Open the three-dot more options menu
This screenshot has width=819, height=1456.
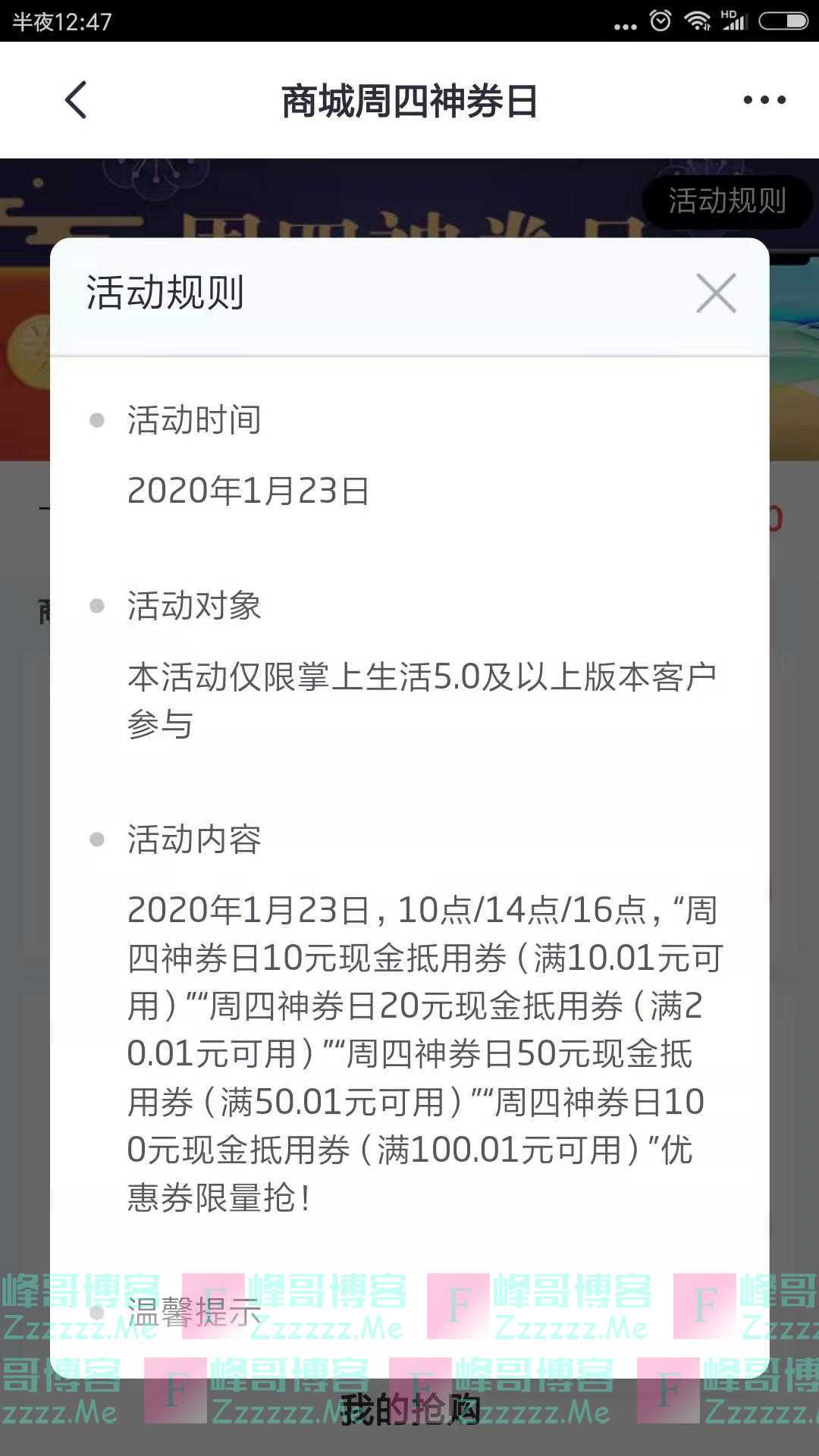coord(763,99)
